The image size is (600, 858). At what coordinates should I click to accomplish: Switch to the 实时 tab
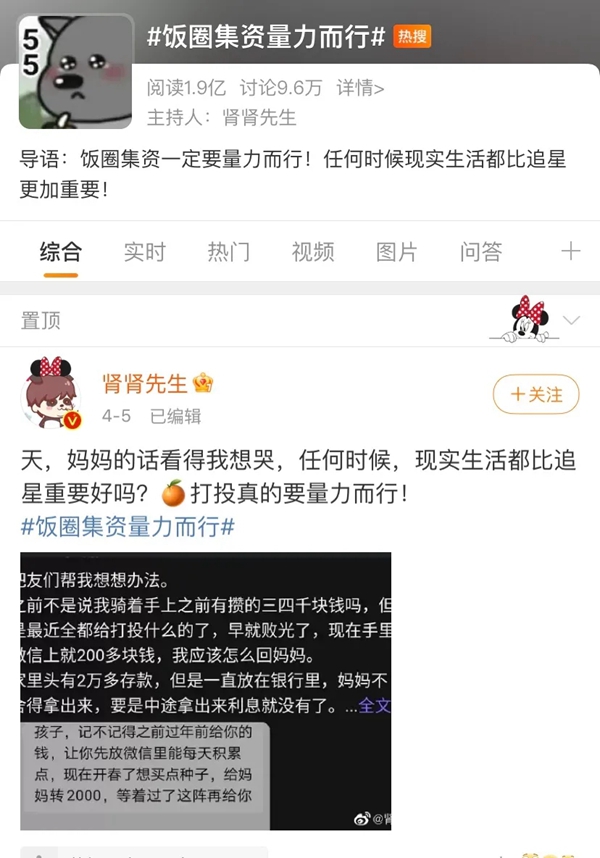pyautogui.click(x=144, y=252)
